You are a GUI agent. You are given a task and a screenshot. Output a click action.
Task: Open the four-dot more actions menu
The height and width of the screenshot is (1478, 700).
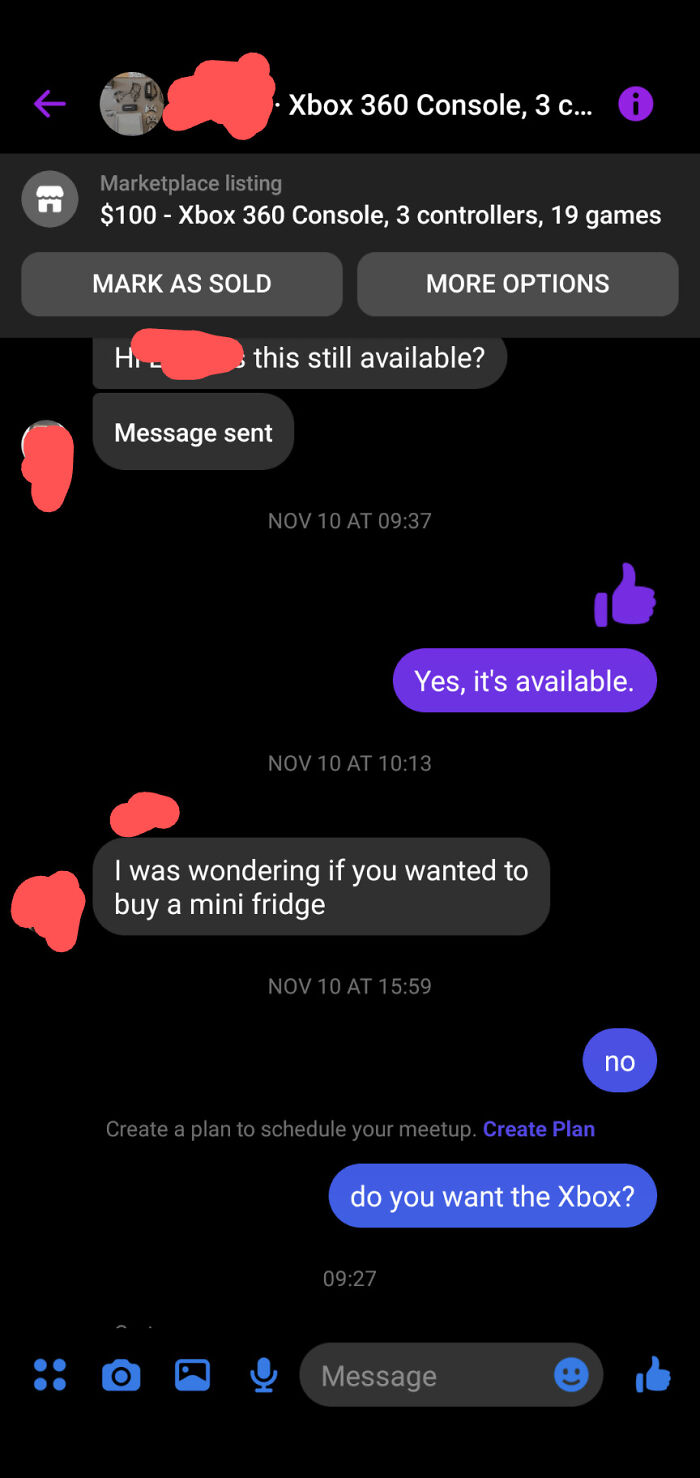click(50, 1375)
